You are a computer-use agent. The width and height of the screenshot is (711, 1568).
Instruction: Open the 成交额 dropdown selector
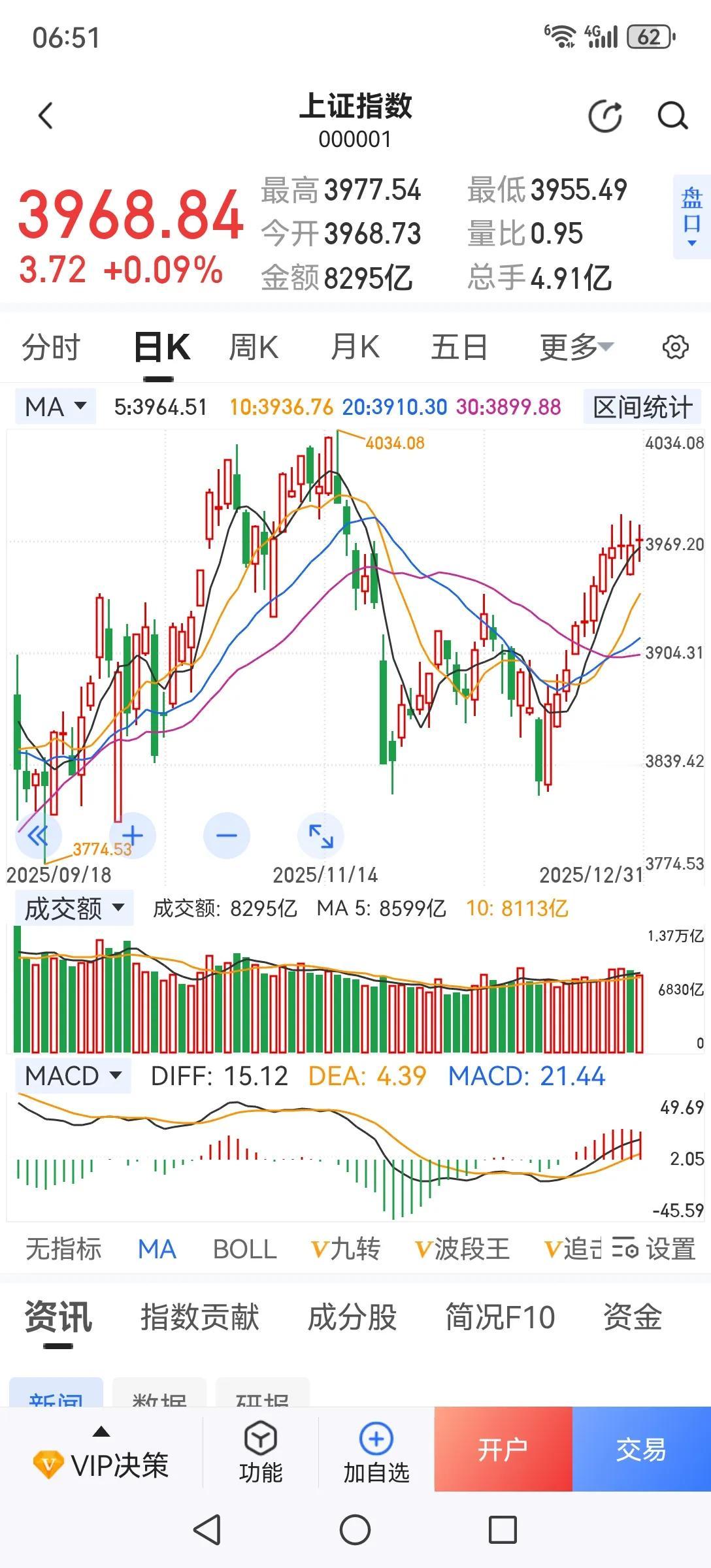click(72, 907)
